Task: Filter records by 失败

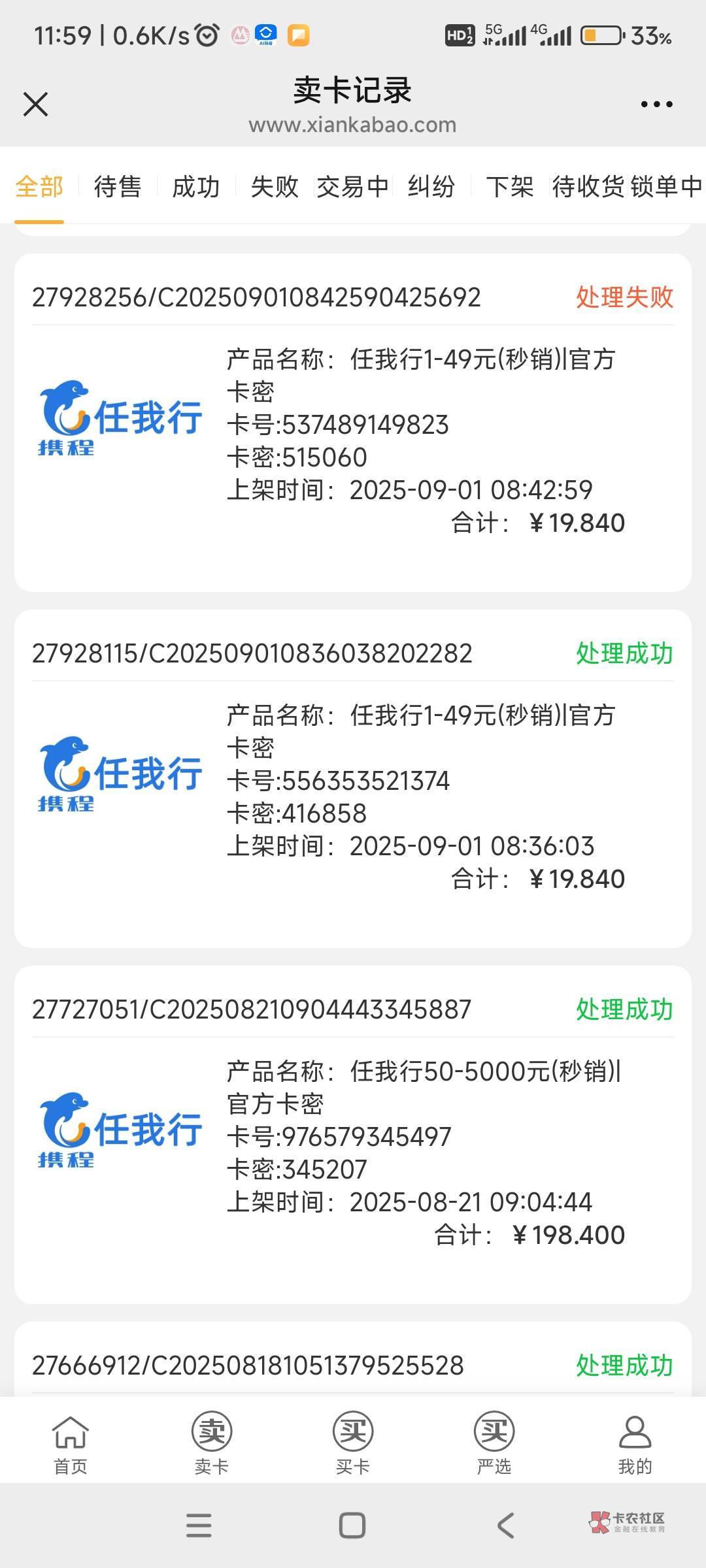Action: click(275, 187)
